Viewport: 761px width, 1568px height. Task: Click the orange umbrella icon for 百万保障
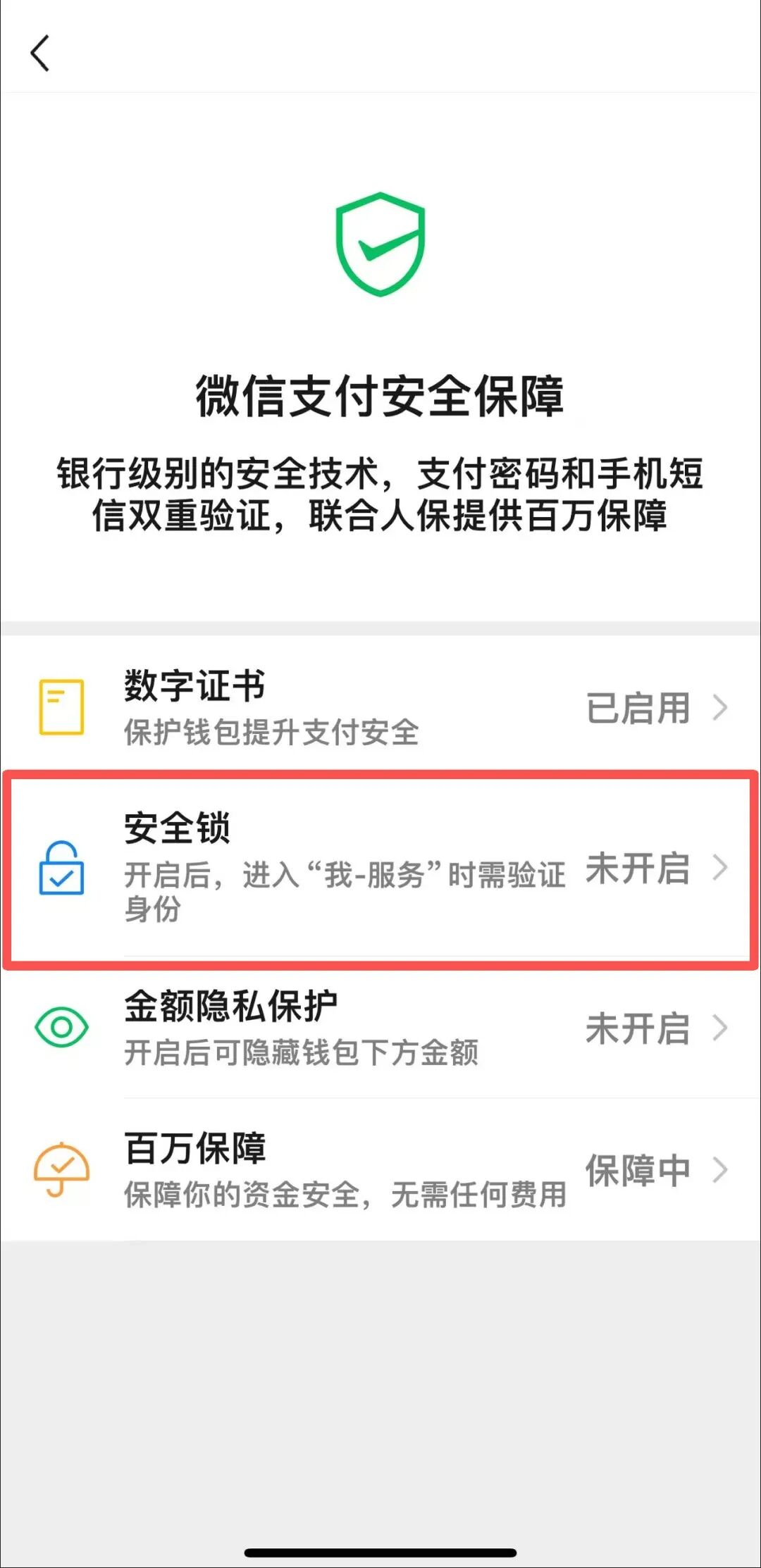(62, 1169)
